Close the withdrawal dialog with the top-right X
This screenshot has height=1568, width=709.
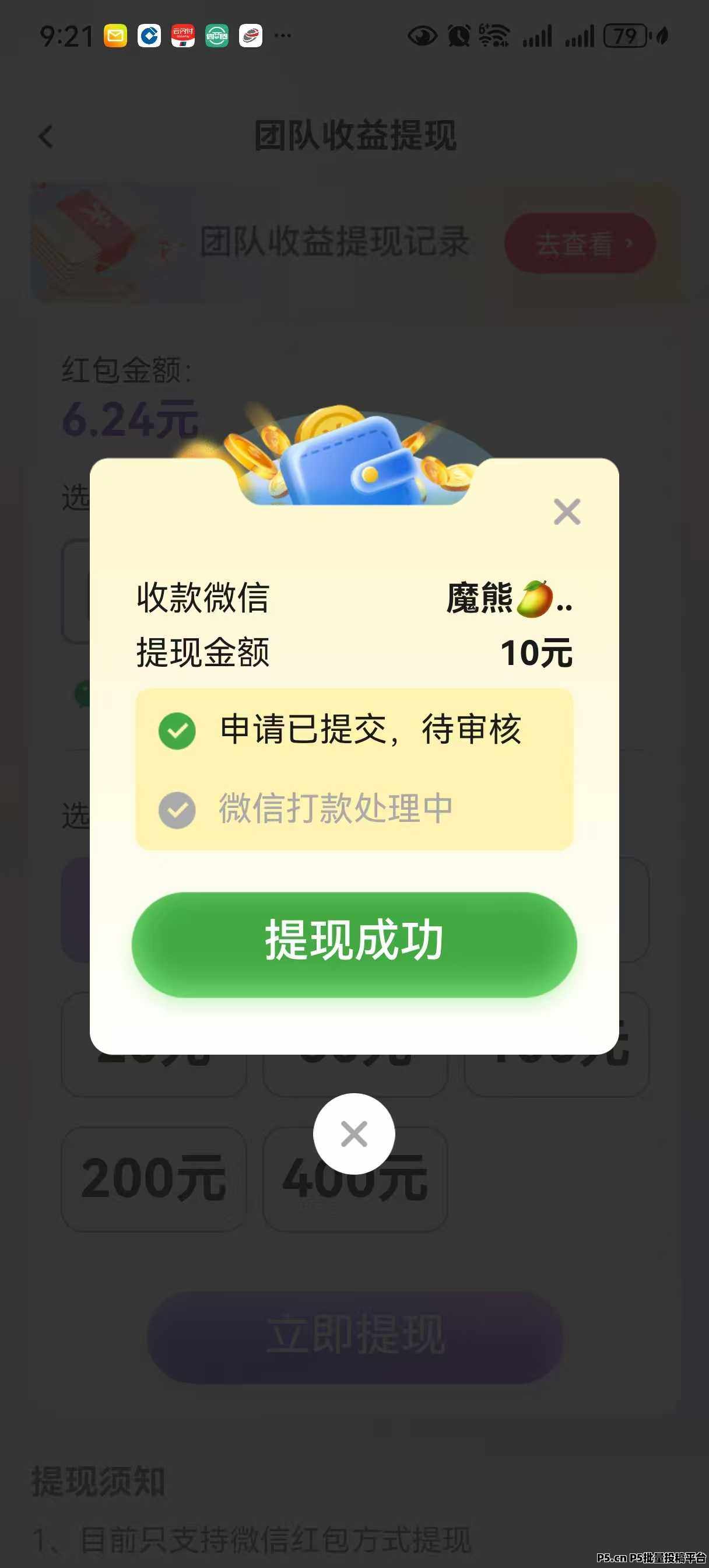click(567, 512)
